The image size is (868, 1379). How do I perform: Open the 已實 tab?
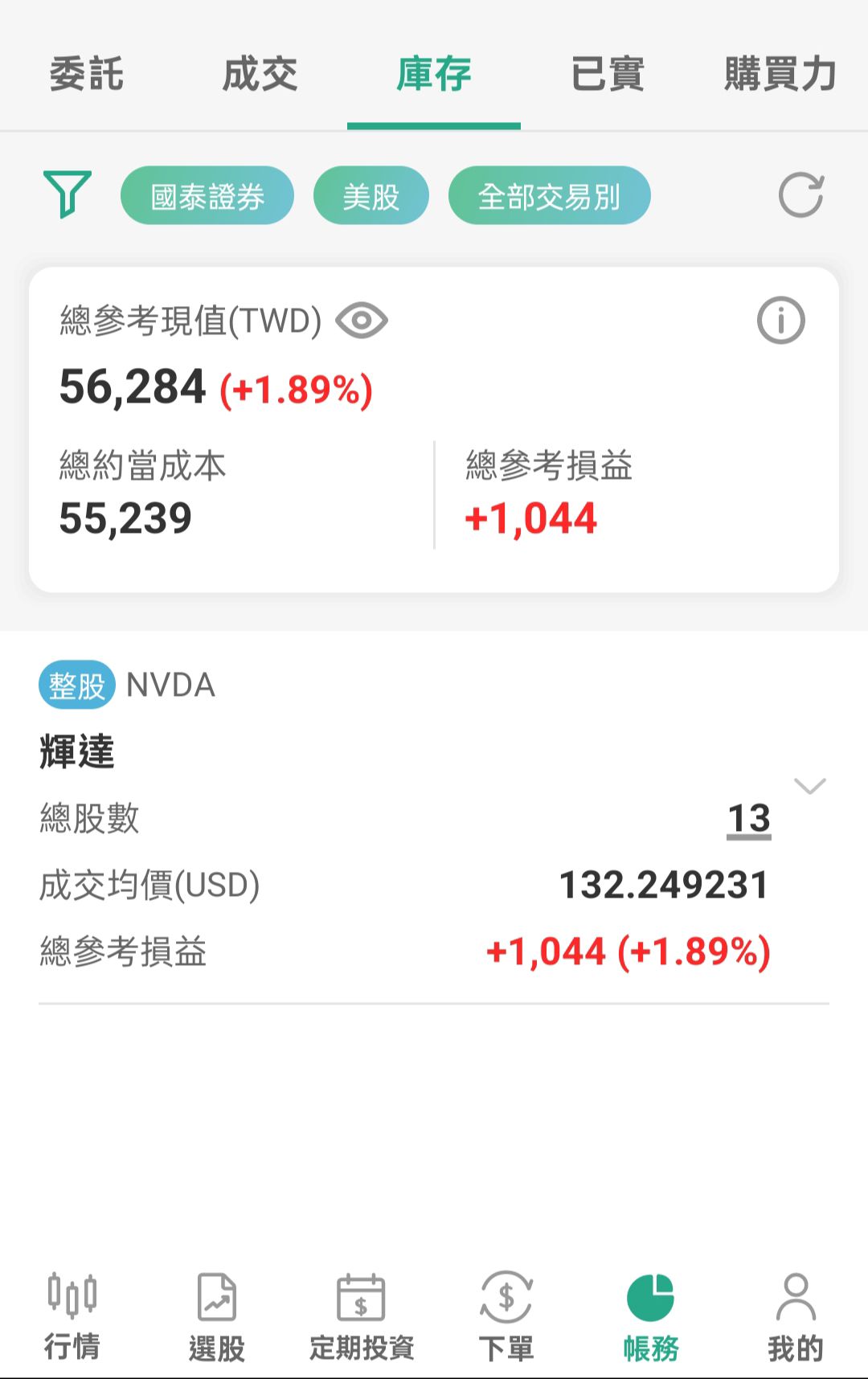(x=608, y=75)
